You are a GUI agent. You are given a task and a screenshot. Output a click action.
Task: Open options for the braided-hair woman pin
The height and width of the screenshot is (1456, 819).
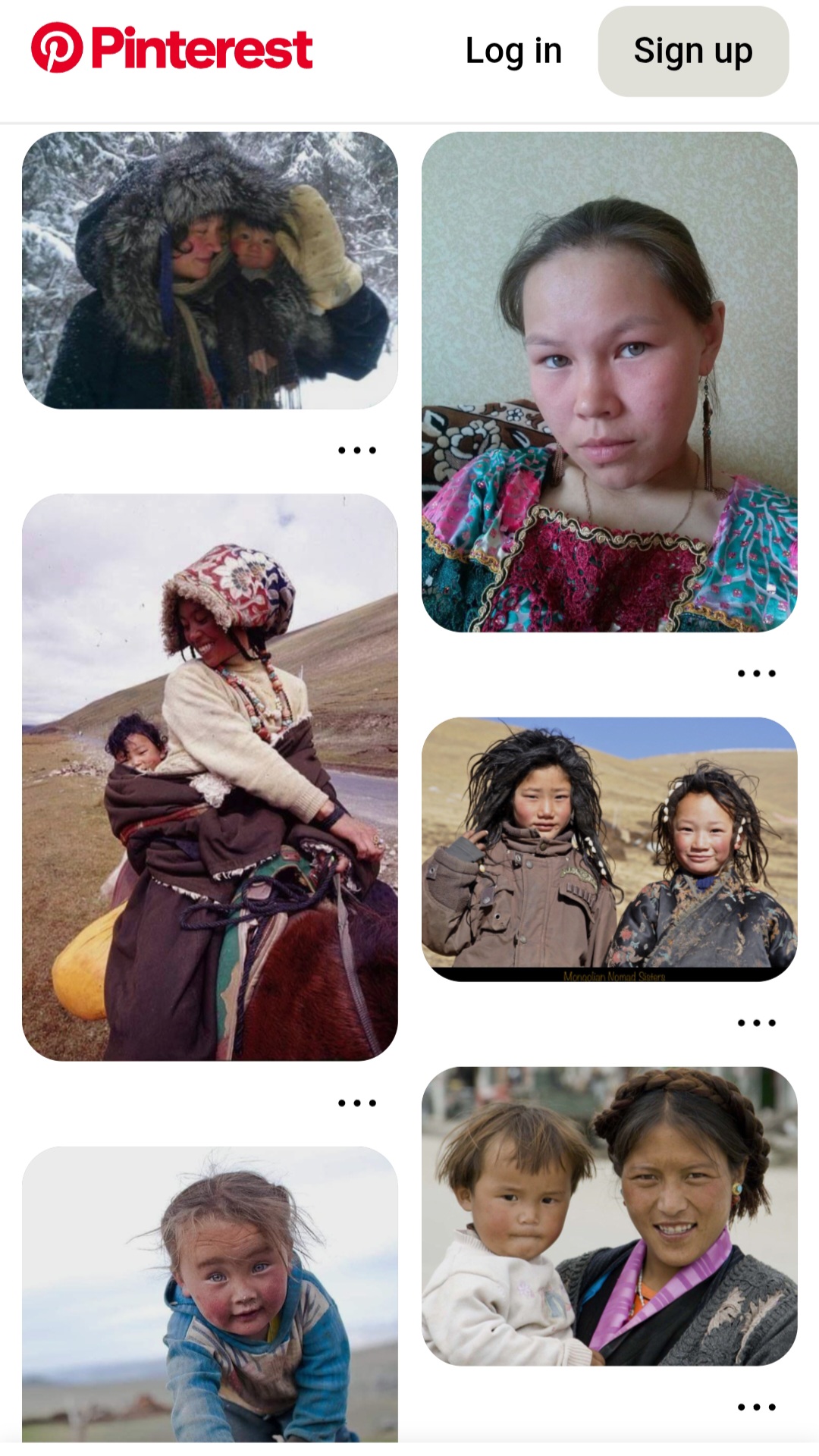tap(757, 1407)
